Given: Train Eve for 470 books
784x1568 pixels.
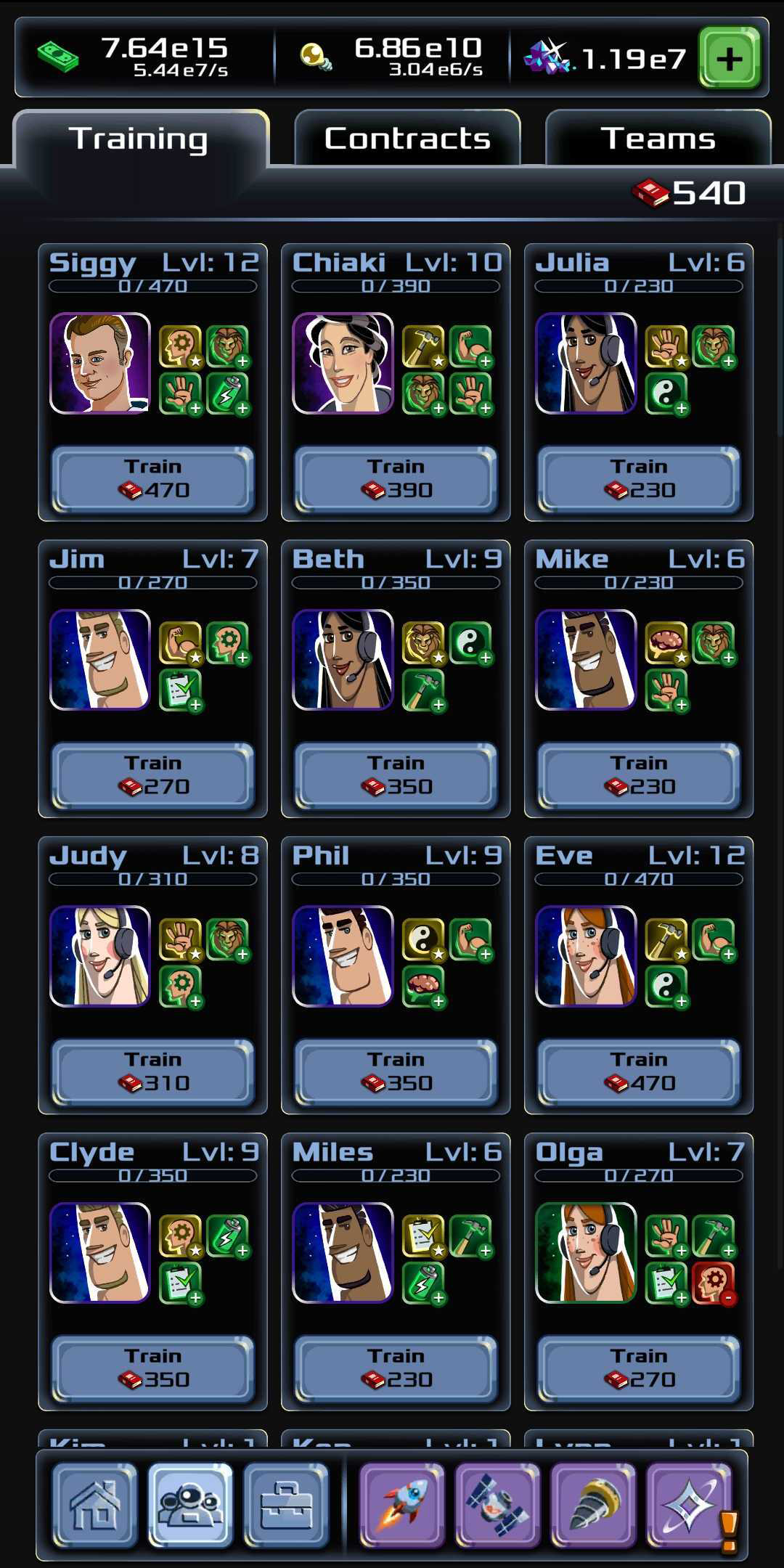Looking at the screenshot, I should coord(639,1072).
